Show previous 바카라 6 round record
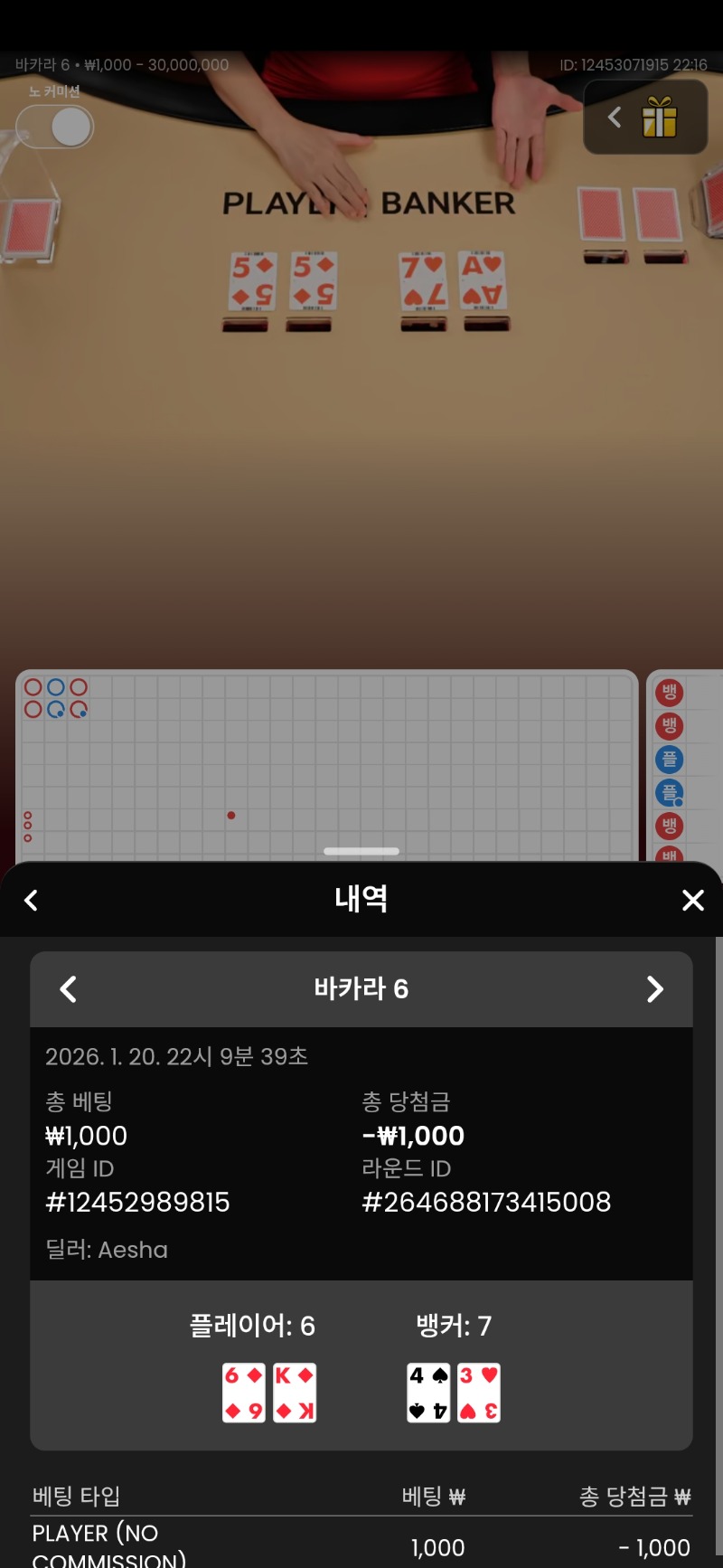The image size is (723, 1568). [69, 989]
